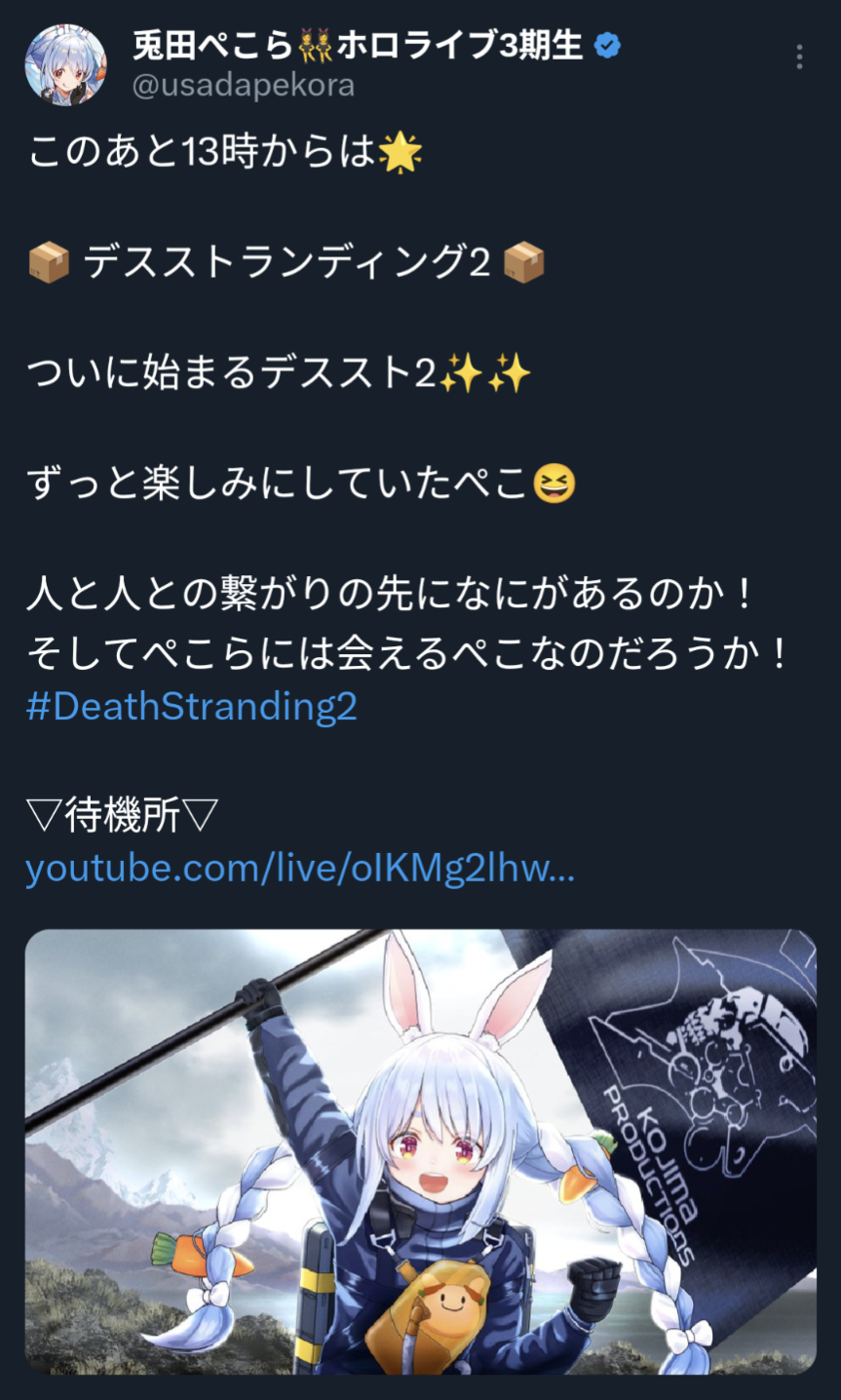Open the #DeathStranding2 hashtag

pos(192,707)
